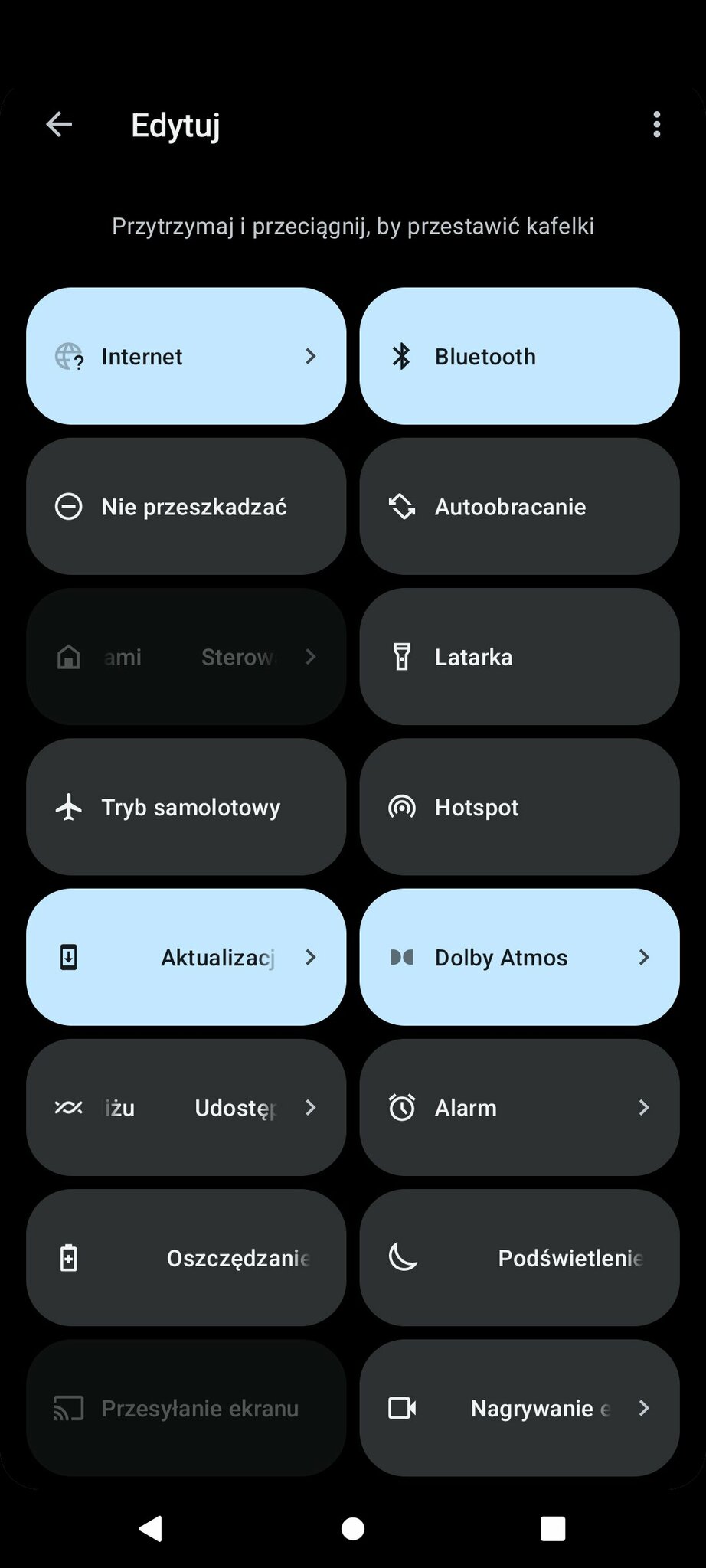Select the Alarm tile
The width and height of the screenshot is (706, 1568).
(x=519, y=1107)
